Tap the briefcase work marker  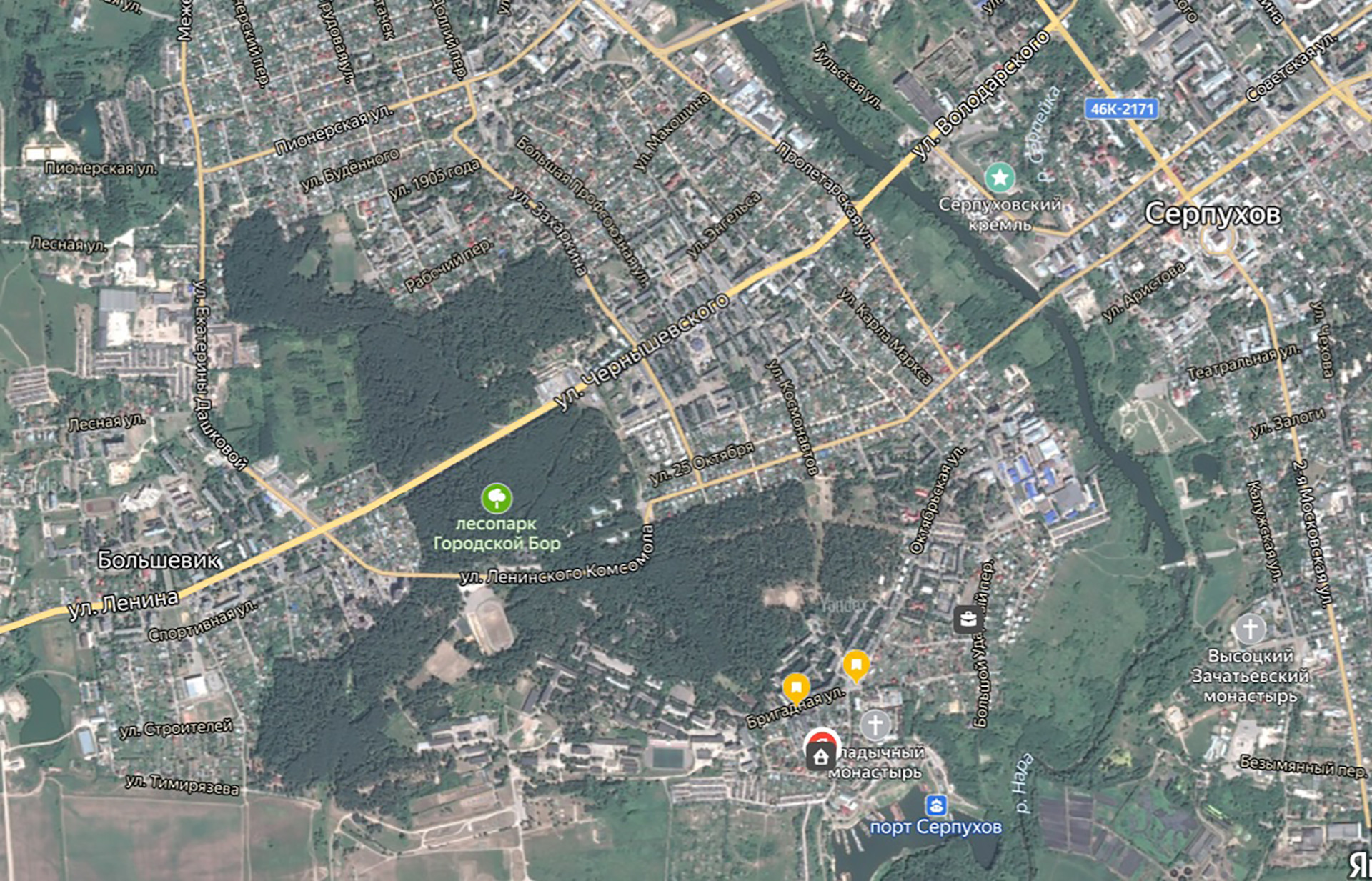[968, 619]
